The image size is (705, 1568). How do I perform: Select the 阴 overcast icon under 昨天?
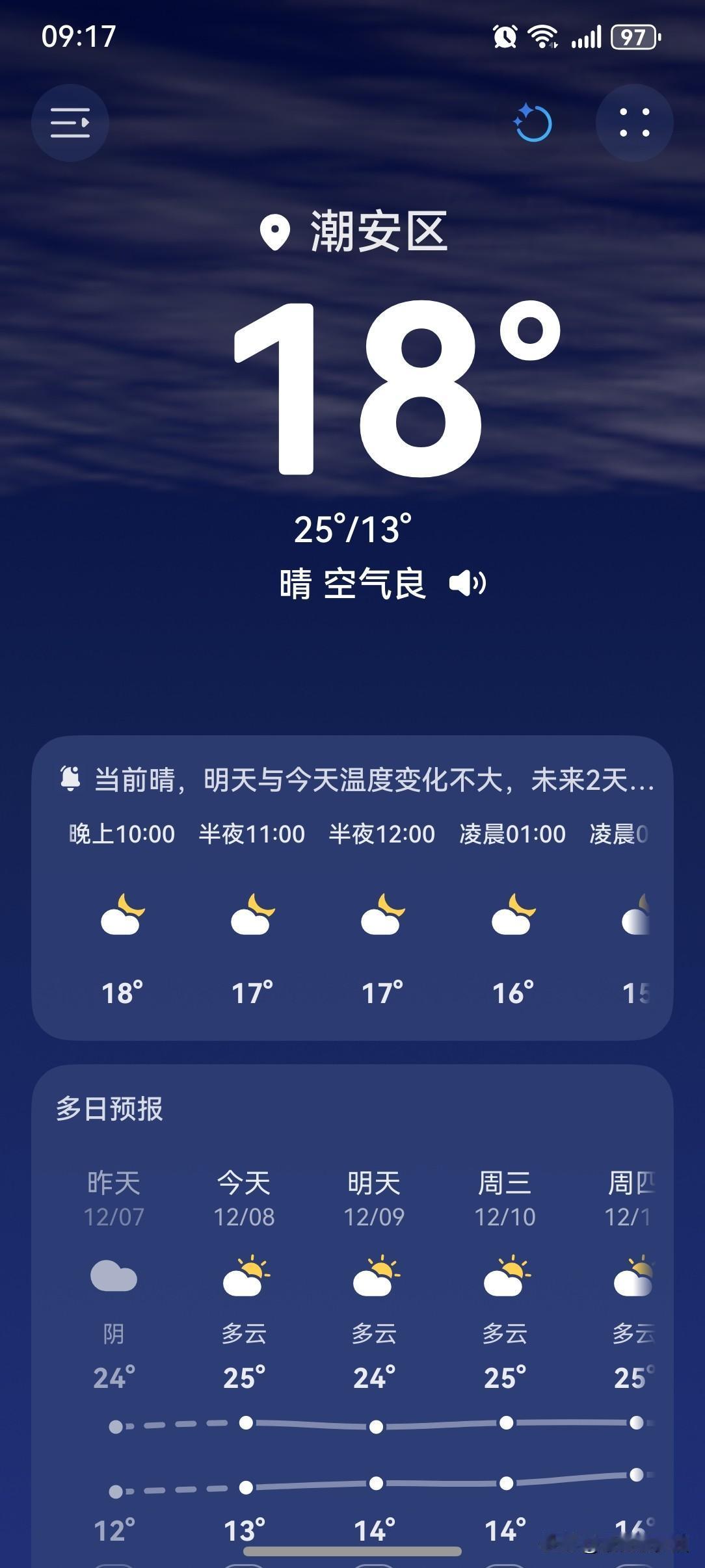click(113, 1275)
